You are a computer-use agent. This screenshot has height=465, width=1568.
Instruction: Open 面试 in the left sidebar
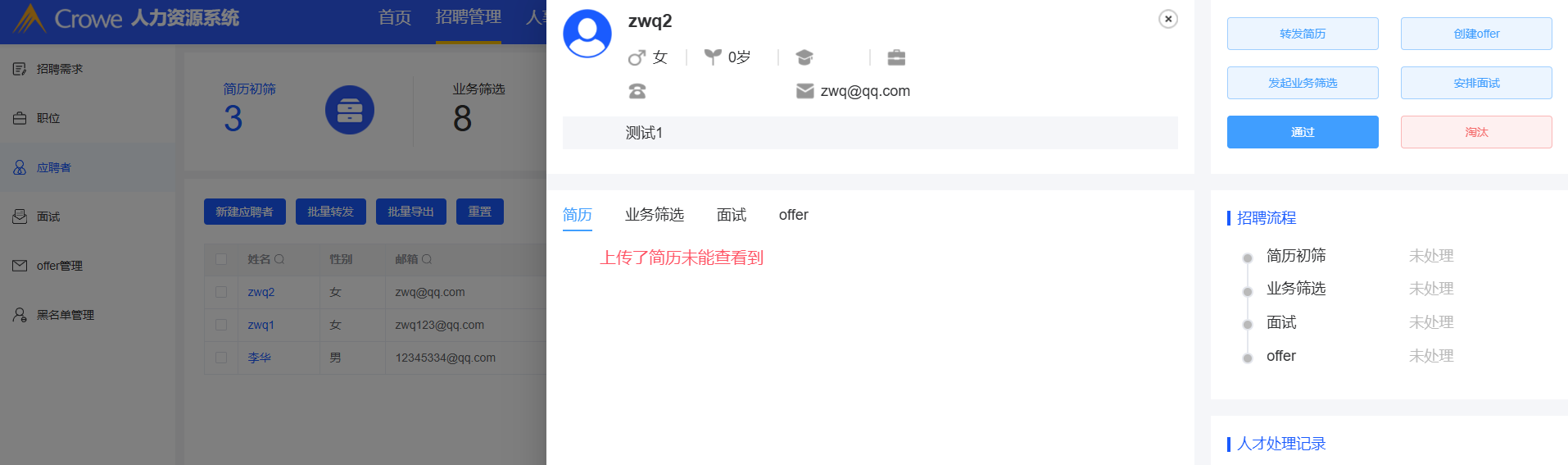click(48, 217)
